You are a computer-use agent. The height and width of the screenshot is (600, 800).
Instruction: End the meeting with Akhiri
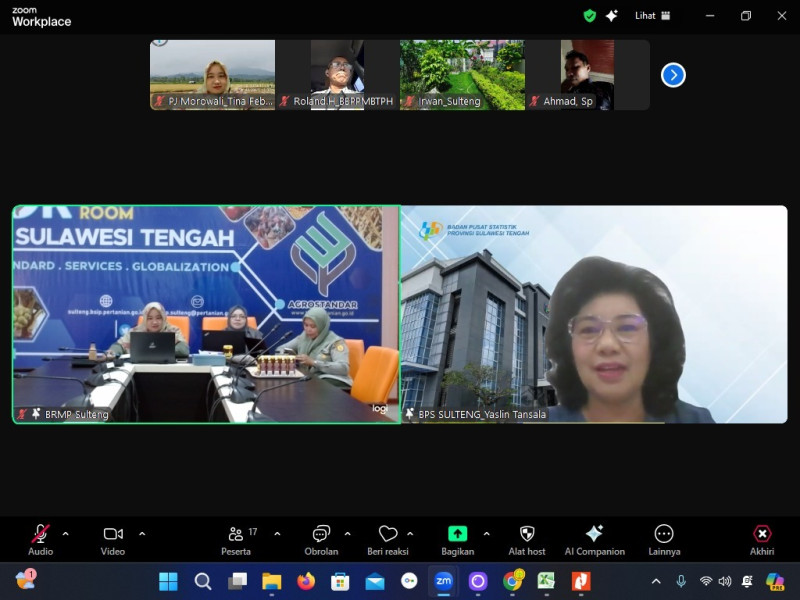762,539
